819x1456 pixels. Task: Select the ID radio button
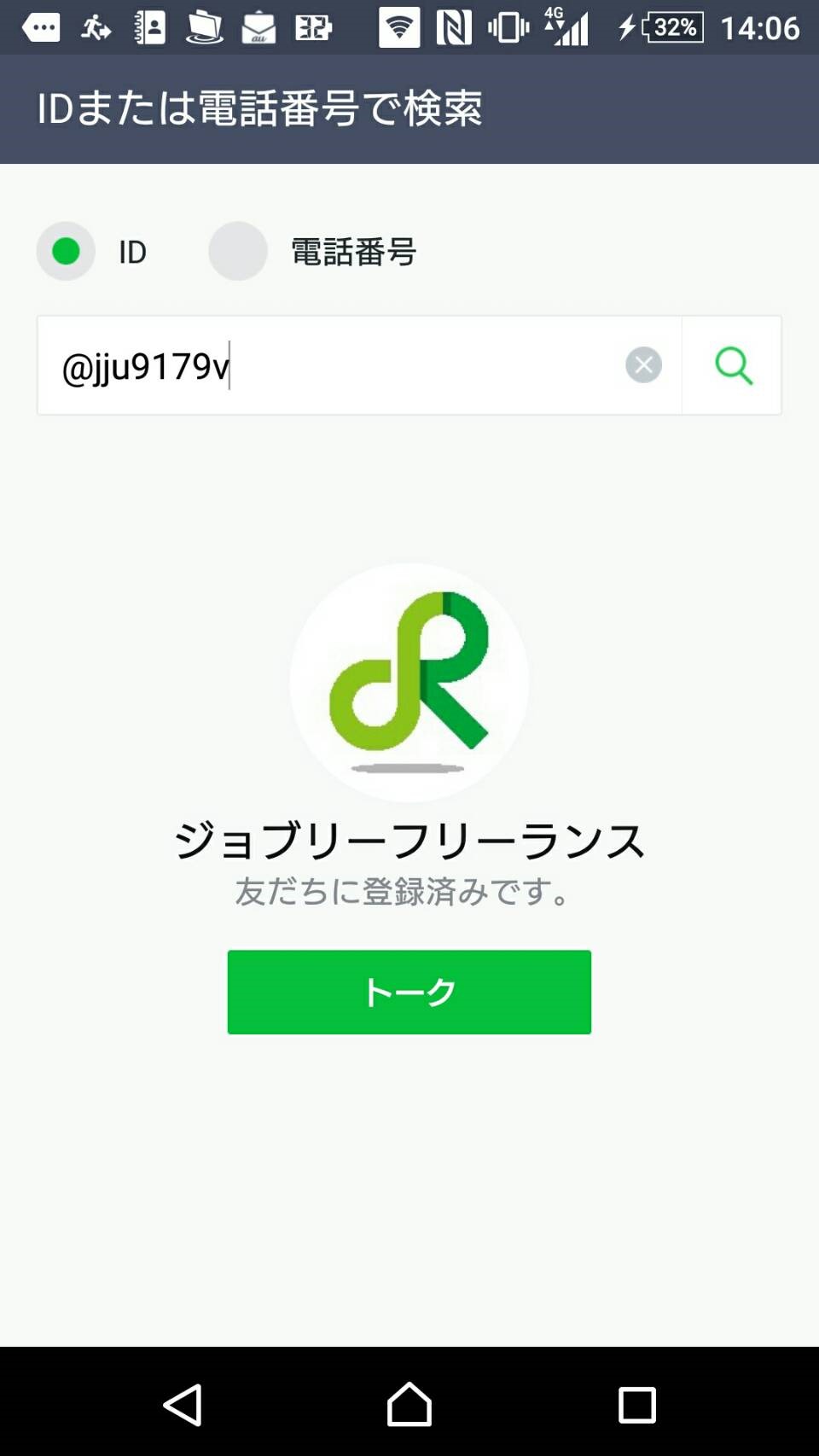click(66, 252)
